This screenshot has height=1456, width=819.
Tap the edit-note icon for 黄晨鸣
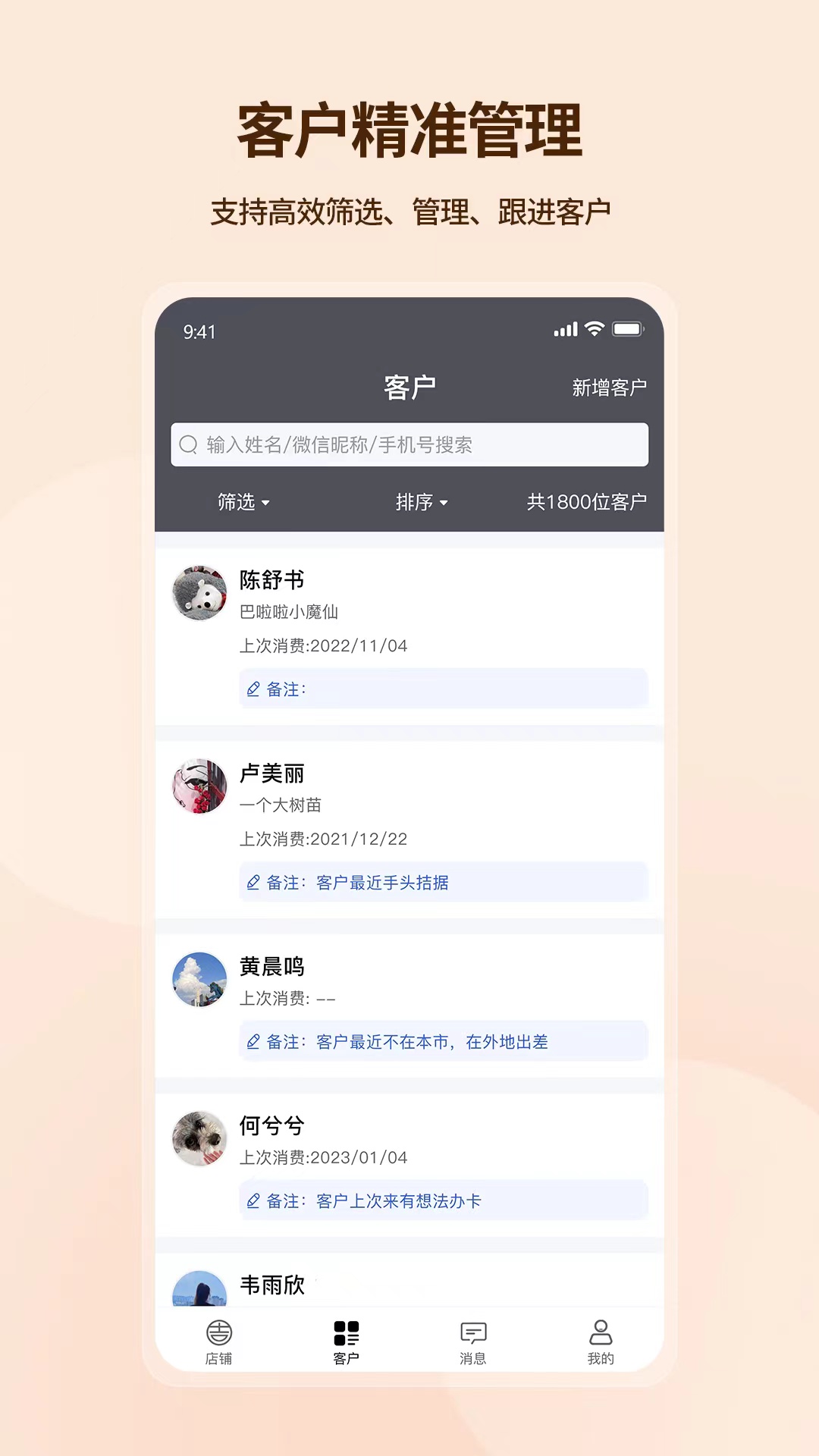[x=253, y=1042]
